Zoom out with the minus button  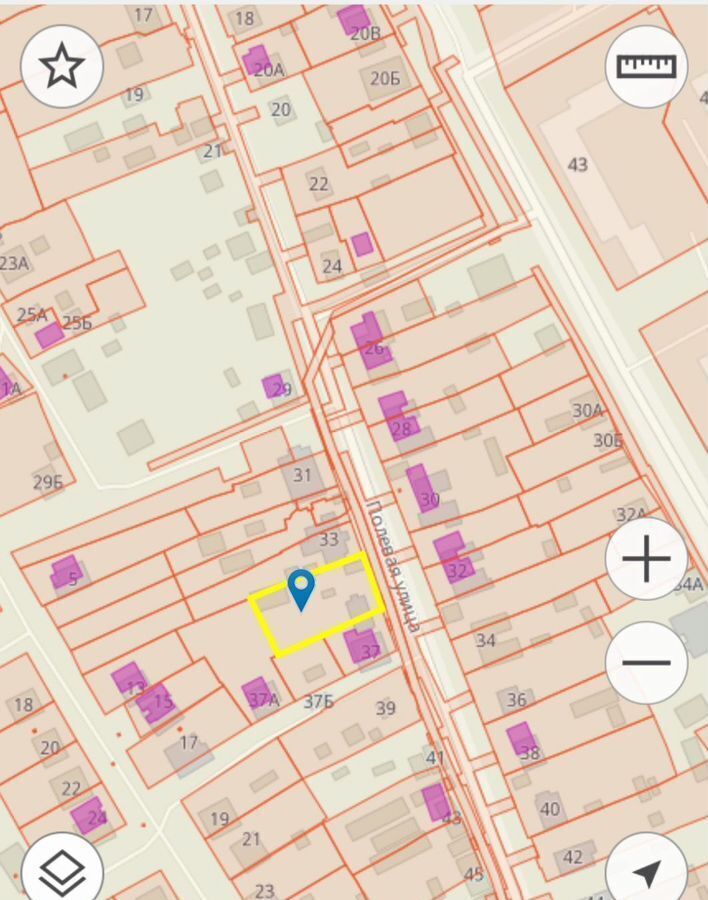click(646, 662)
